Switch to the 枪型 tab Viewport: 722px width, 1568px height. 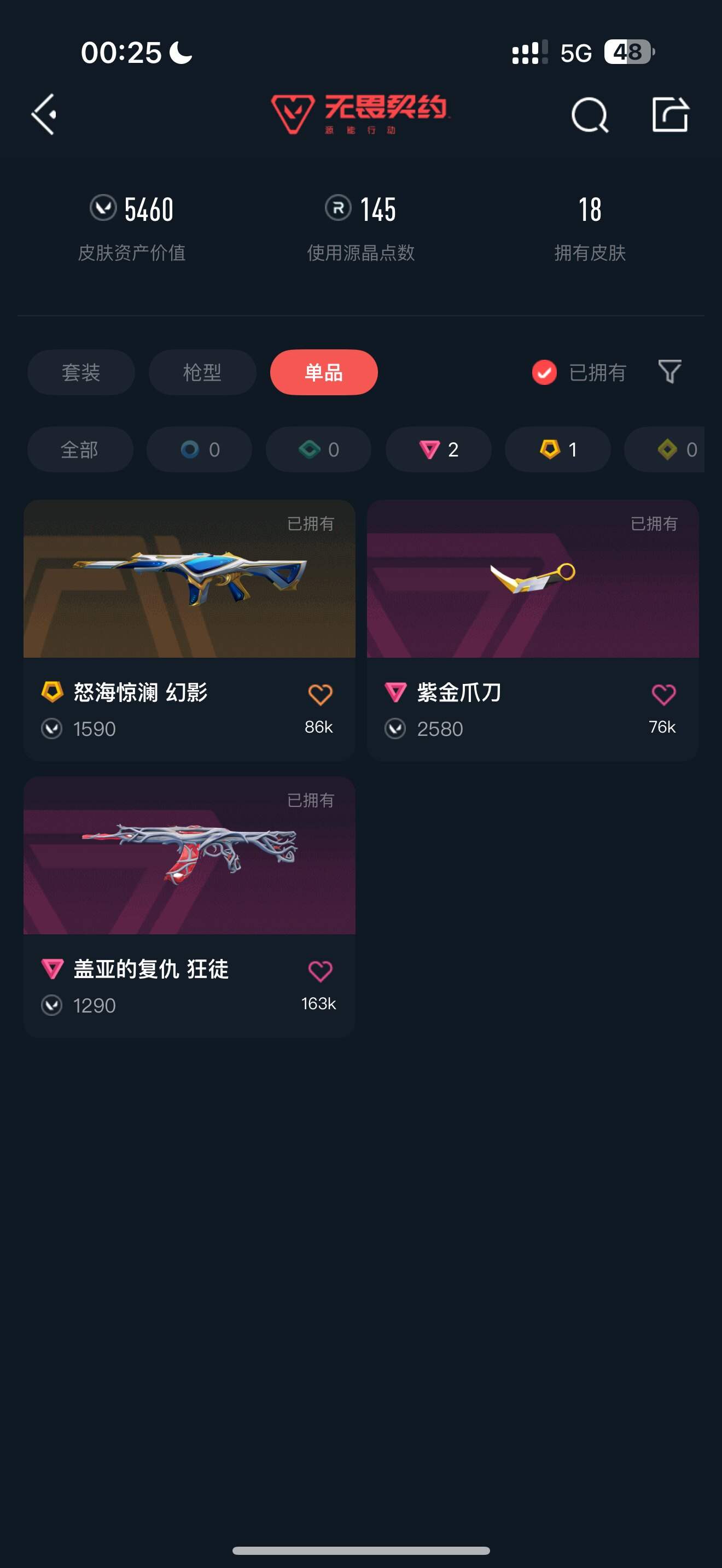tap(202, 372)
